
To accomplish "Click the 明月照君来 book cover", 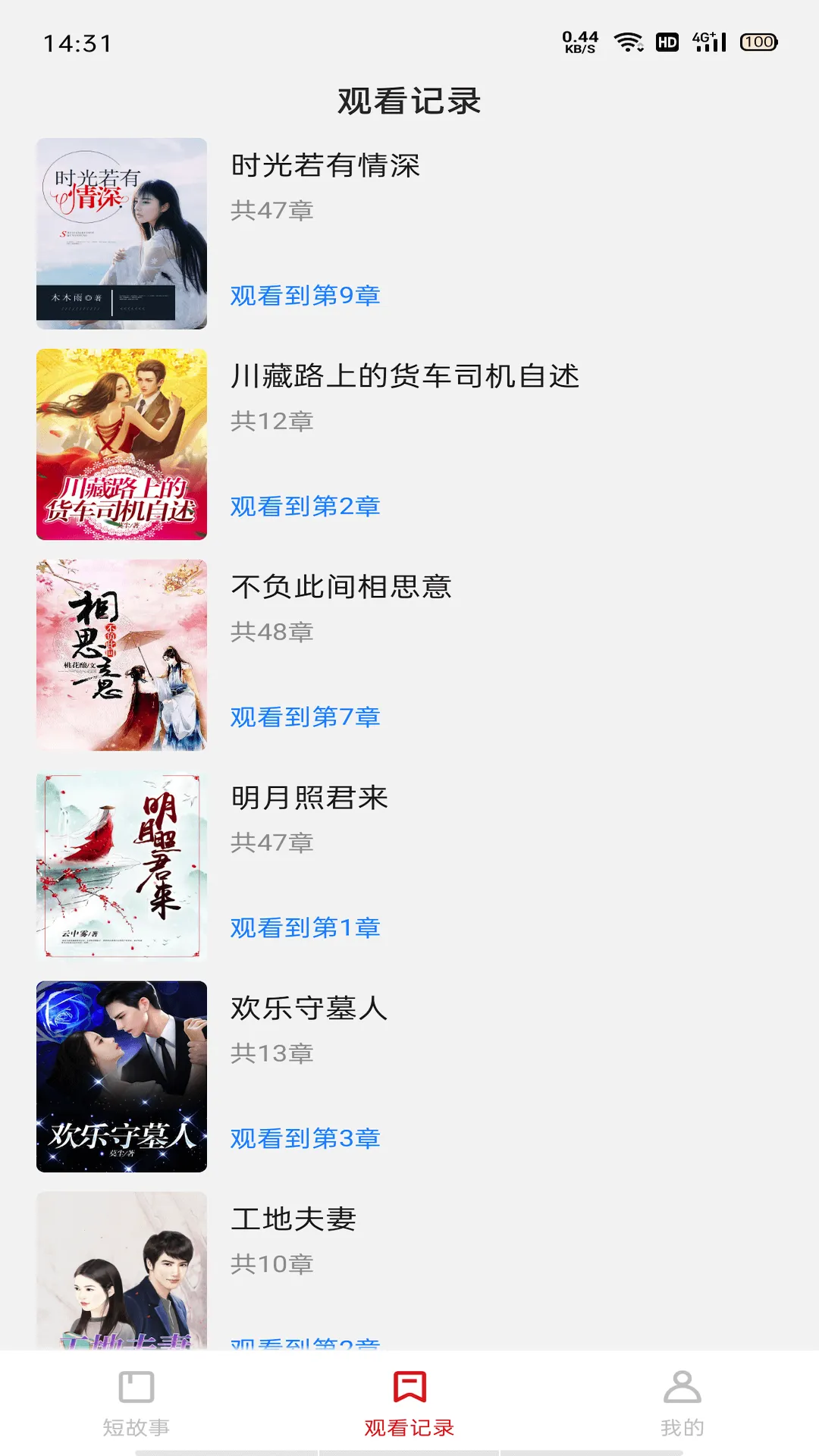I will click(x=121, y=864).
